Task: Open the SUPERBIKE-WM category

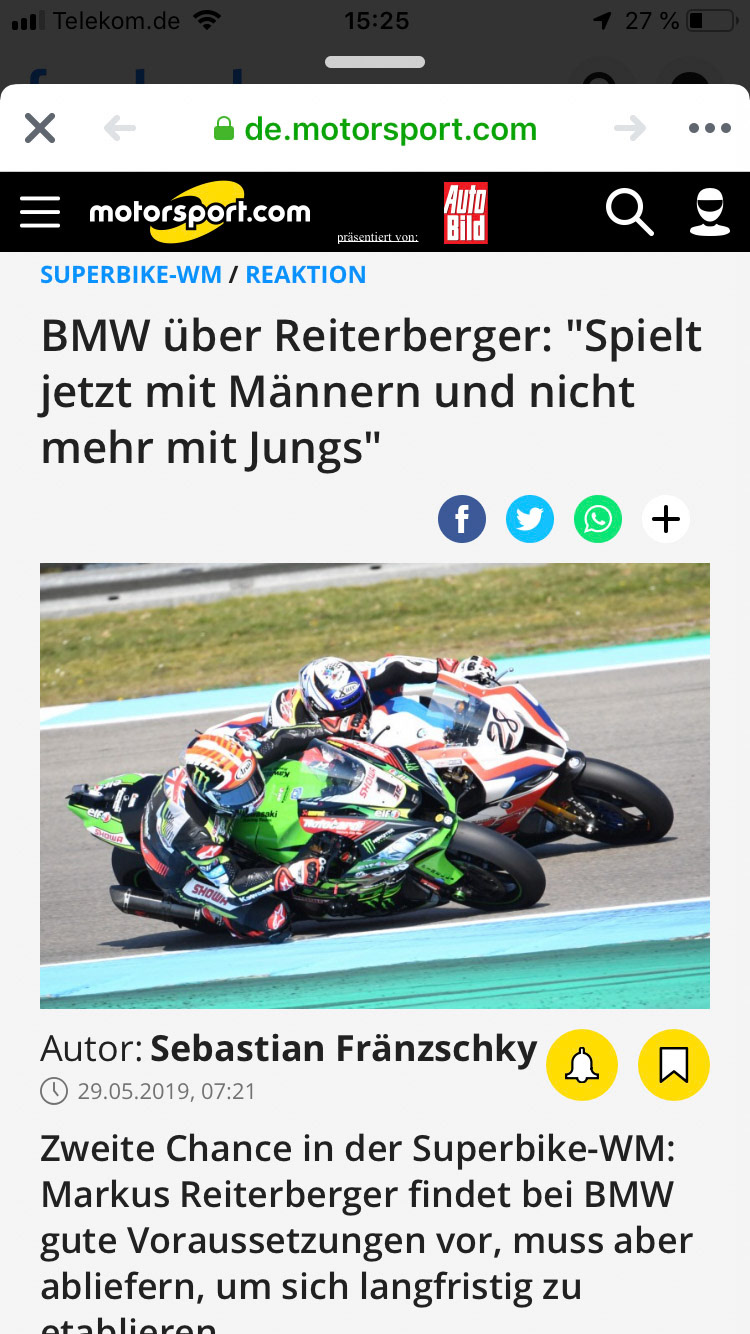Action: (131, 275)
